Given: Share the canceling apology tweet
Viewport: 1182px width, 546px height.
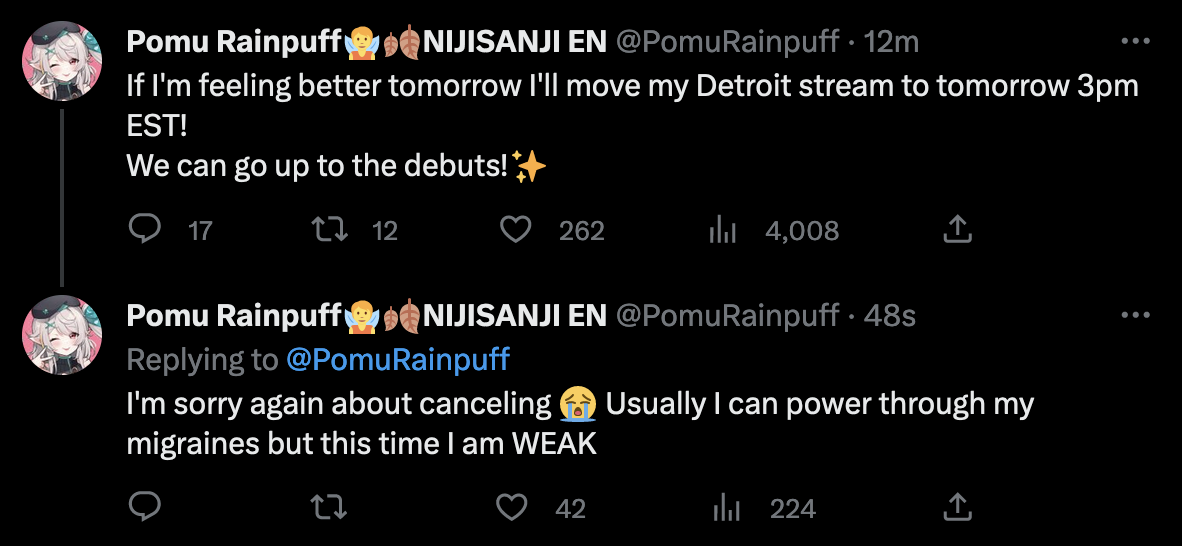Looking at the screenshot, I should [x=958, y=508].
